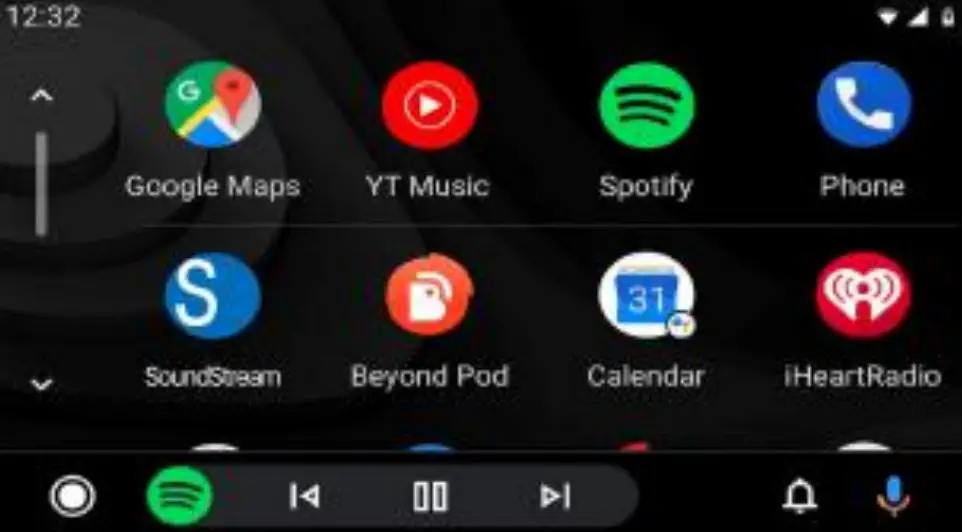Open the notifications bell

[800, 496]
